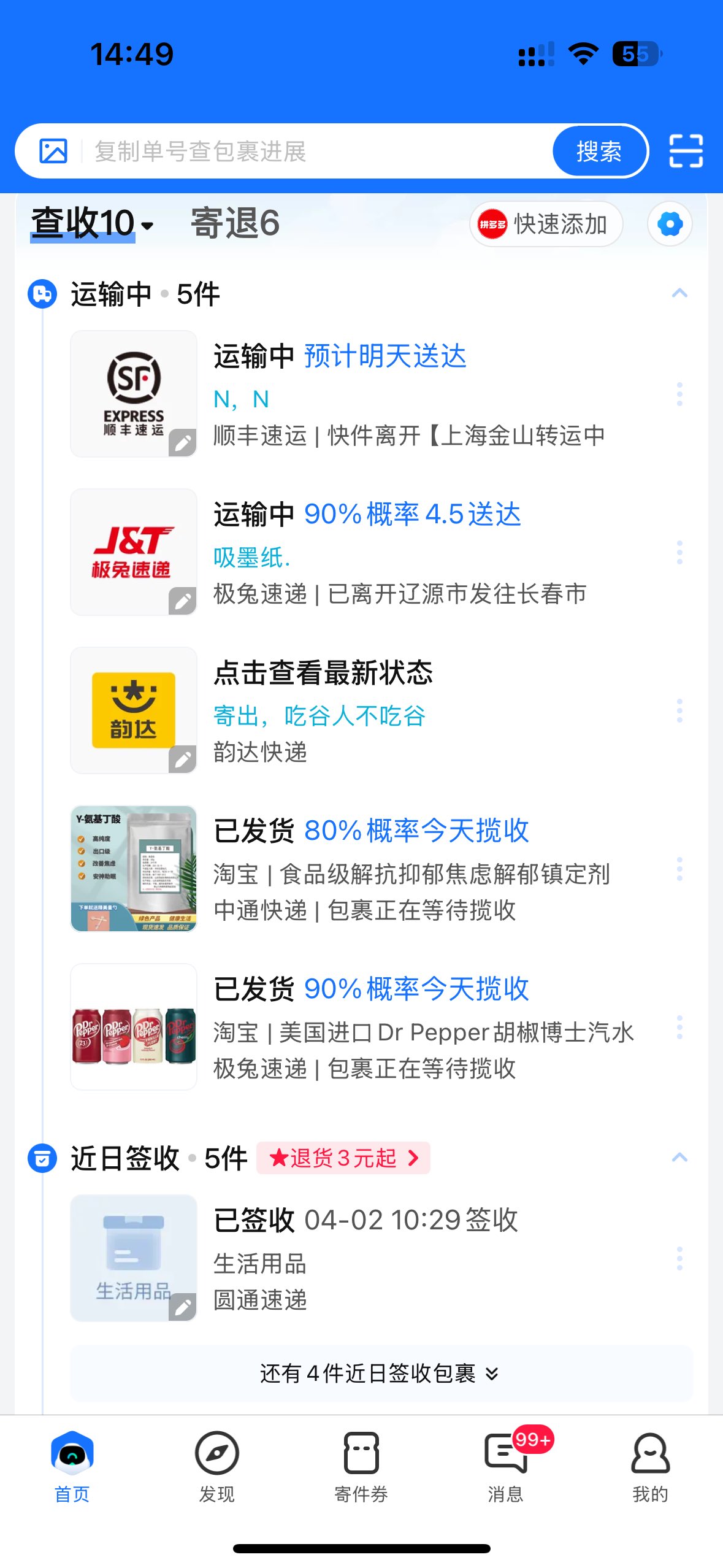The image size is (723, 1568).
Task: Expand 还有4件近日签收包裹
Action: [380, 1374]
